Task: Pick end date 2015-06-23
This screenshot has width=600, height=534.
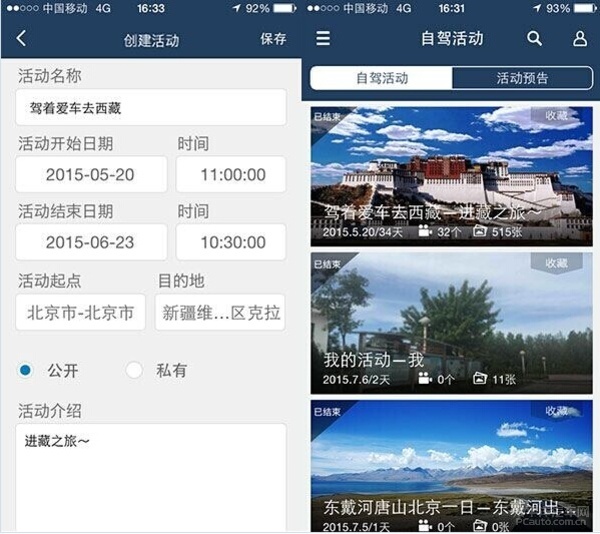Action: [91, 242]
